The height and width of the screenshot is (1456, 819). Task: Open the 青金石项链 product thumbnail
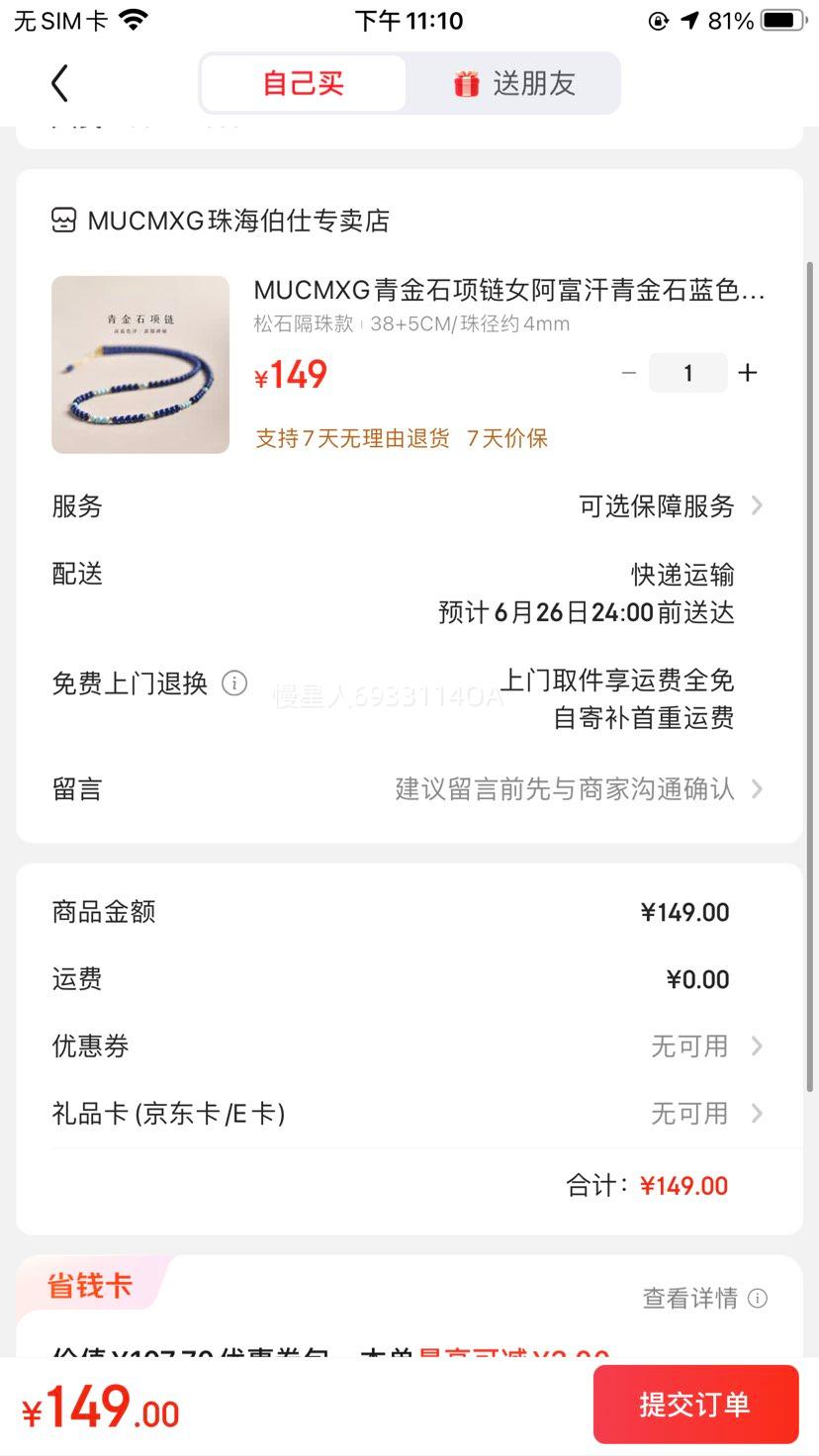pos(140,365)
